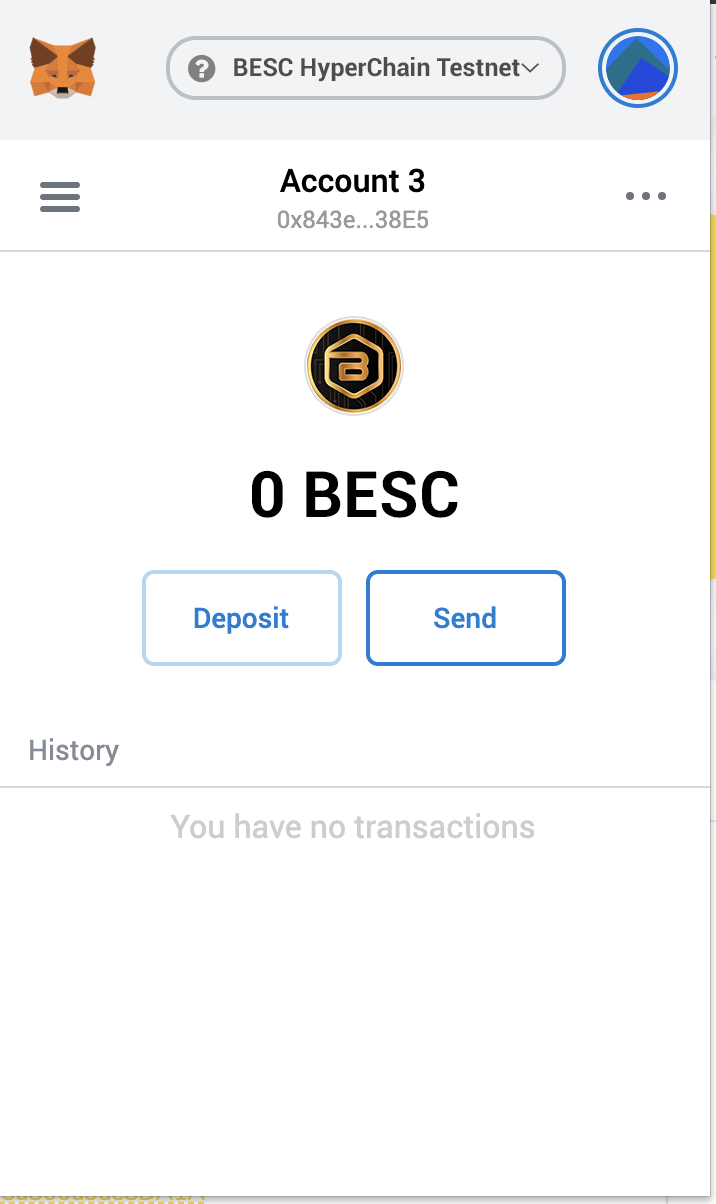Viewport: 716px width, 1204px height.
Task: Expand the BESC HyperChain Testnet network dropdown
Action: tap(365, 68)
